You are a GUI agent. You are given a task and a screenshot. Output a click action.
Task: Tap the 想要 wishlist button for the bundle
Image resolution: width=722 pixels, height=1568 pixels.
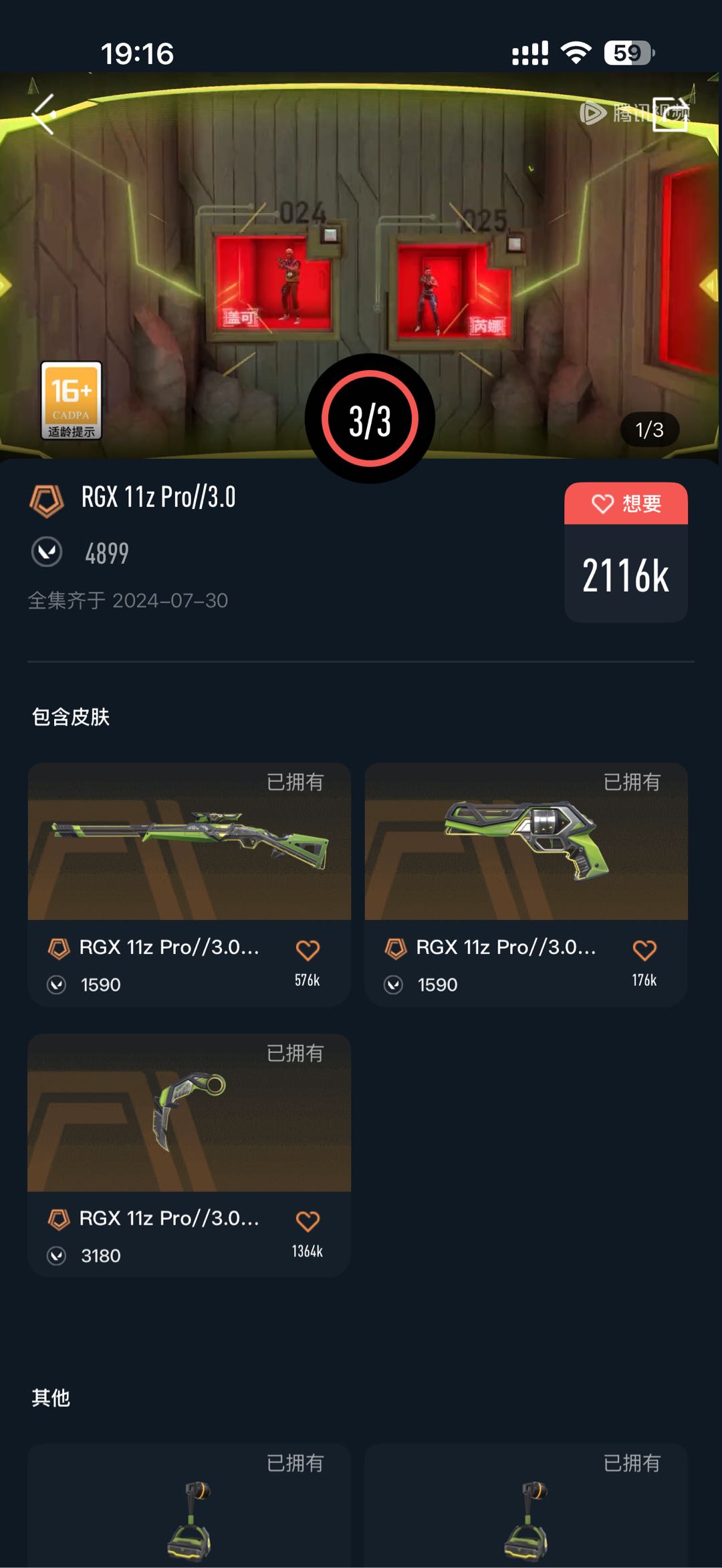point(626,504)
